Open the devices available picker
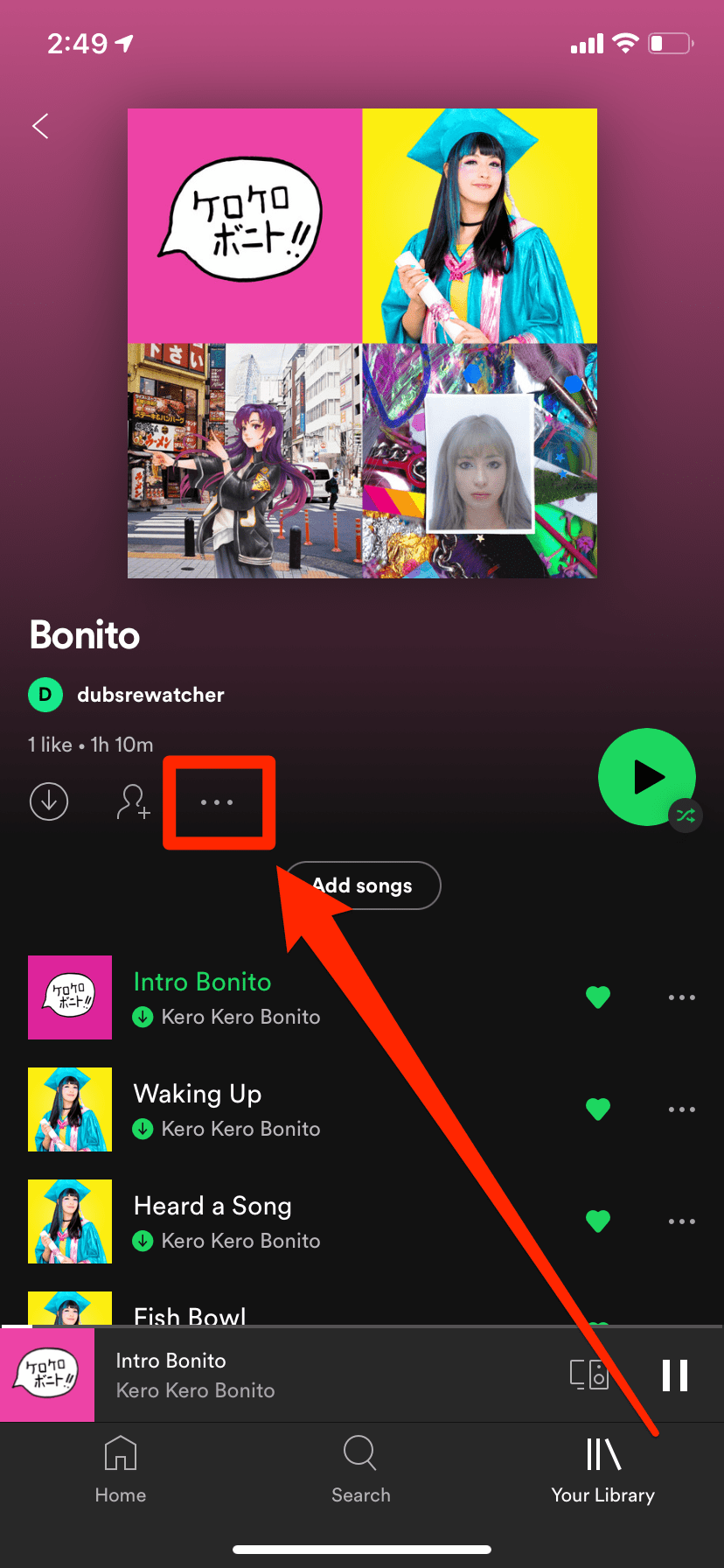724x1568 pixels. pos(589,1375)
